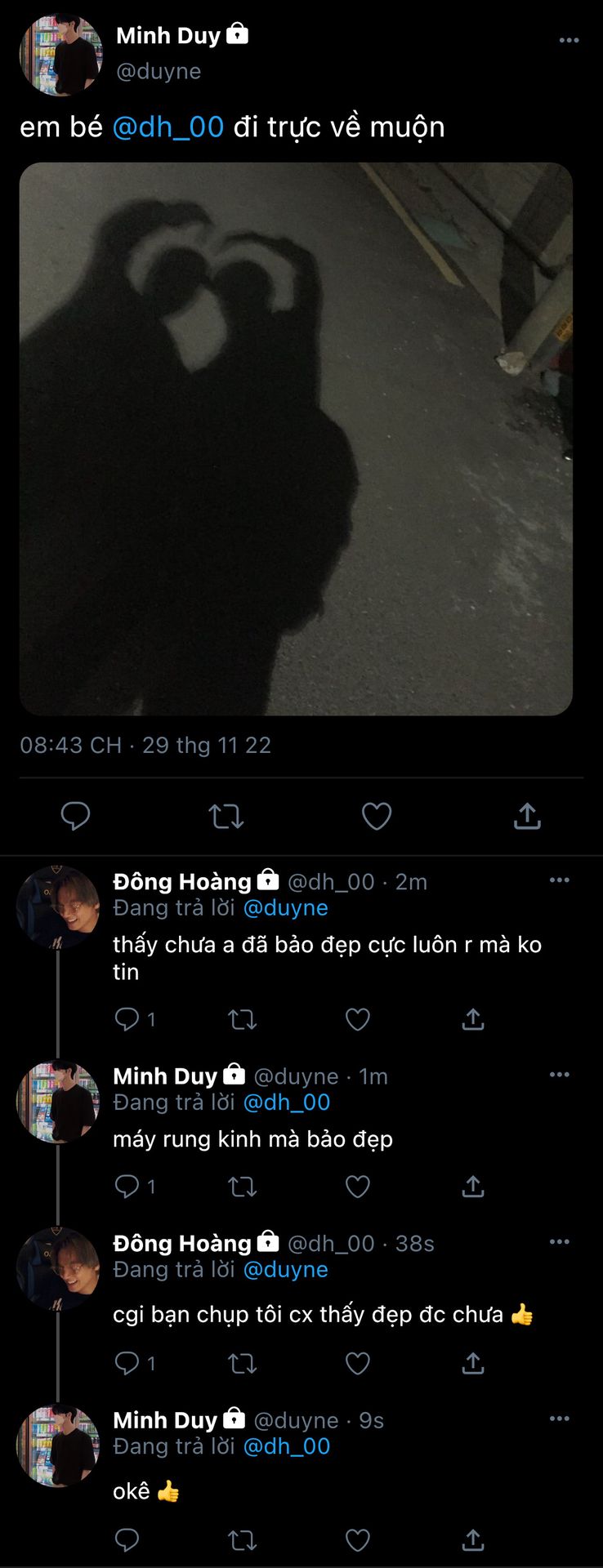
Task: Retweet the main tweet
Action: tap(226, 816)
